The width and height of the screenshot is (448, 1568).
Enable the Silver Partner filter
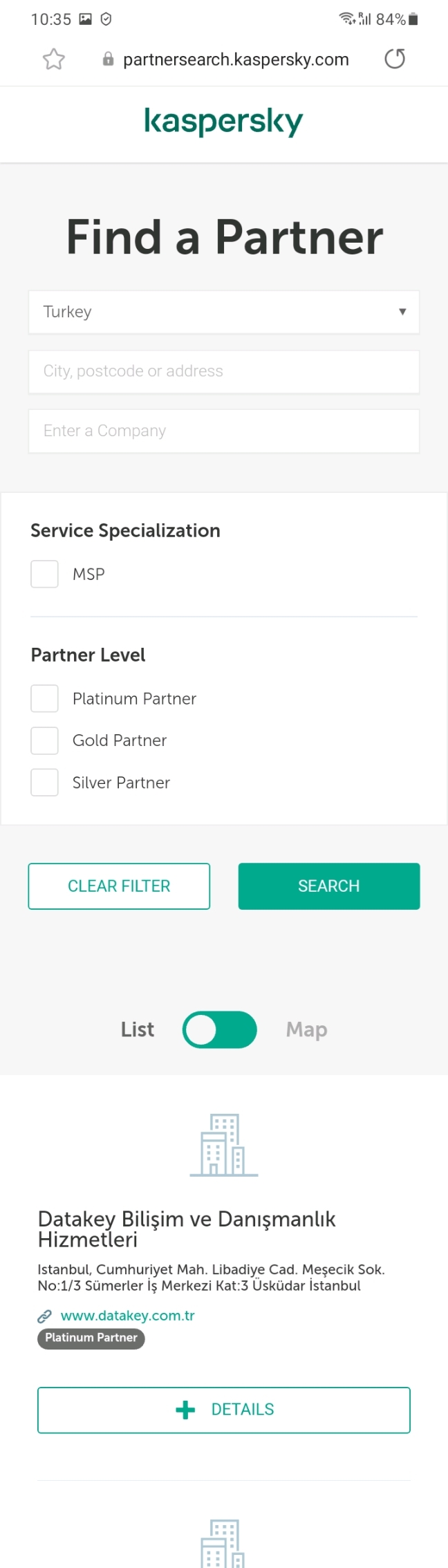pos(45,783)
